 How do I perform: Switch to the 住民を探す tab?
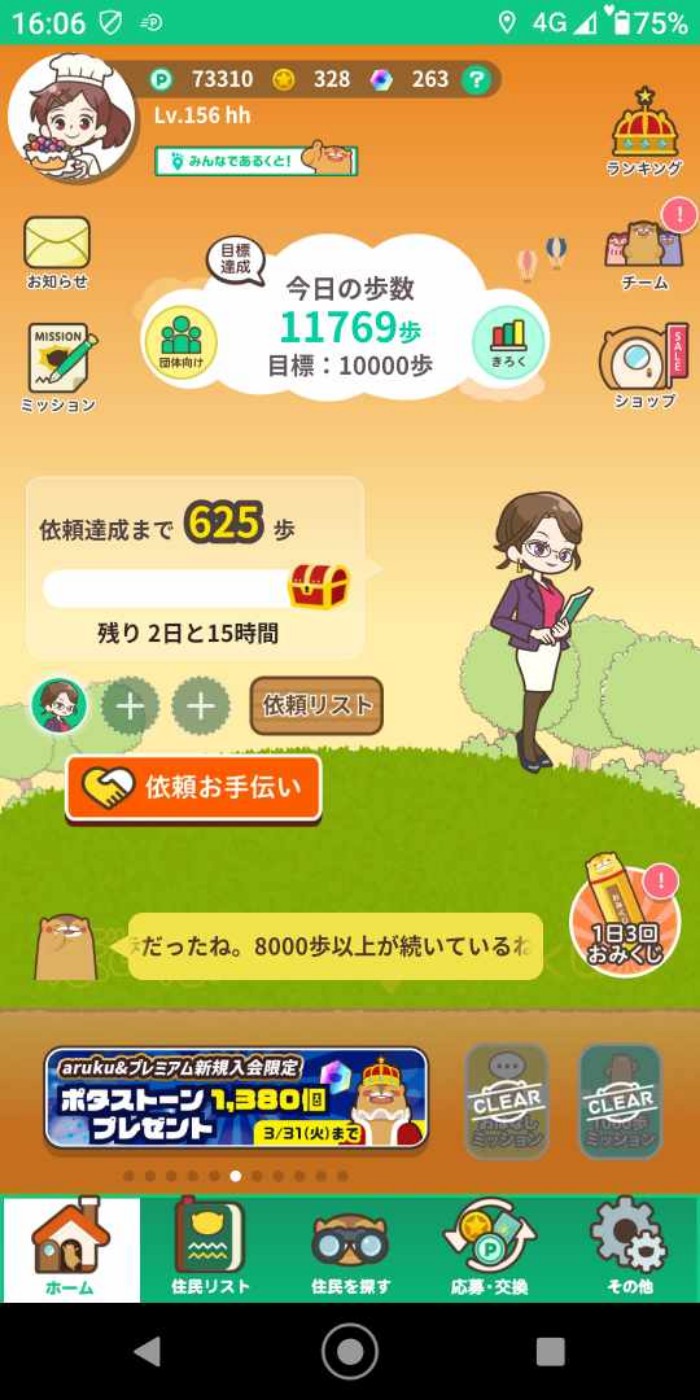tap(350, 1250)
